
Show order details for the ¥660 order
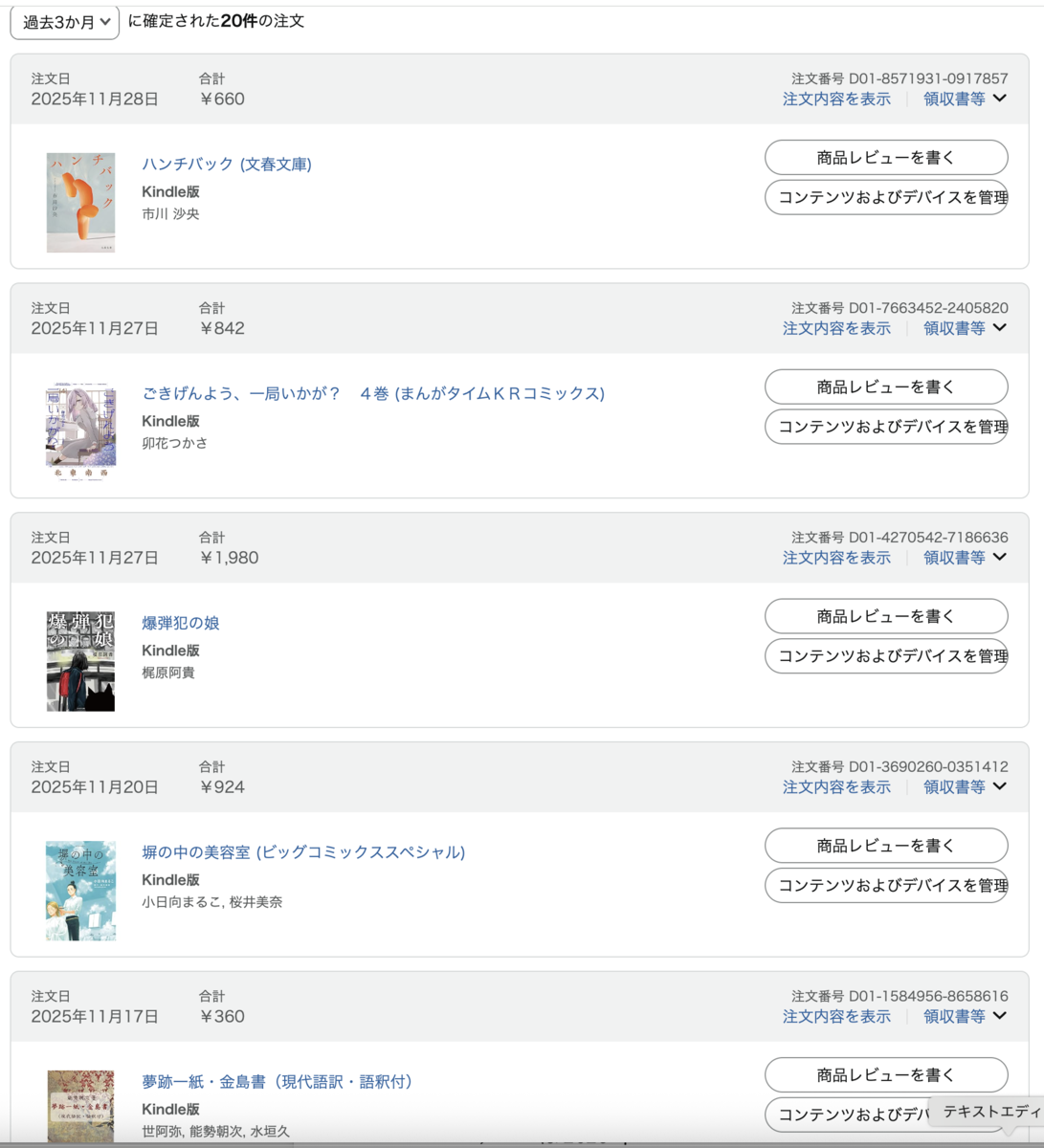tap(836, 99)
